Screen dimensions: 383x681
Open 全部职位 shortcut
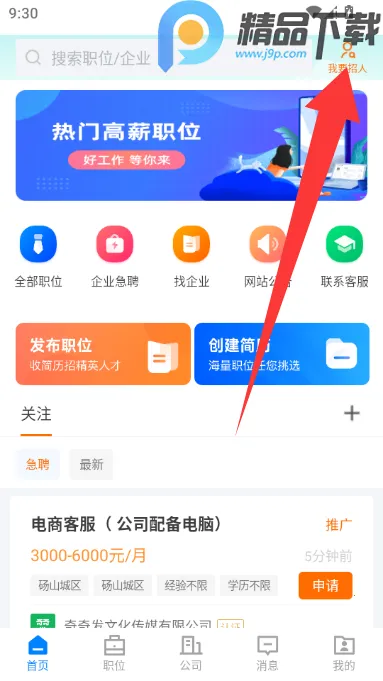tap(38, 257)
